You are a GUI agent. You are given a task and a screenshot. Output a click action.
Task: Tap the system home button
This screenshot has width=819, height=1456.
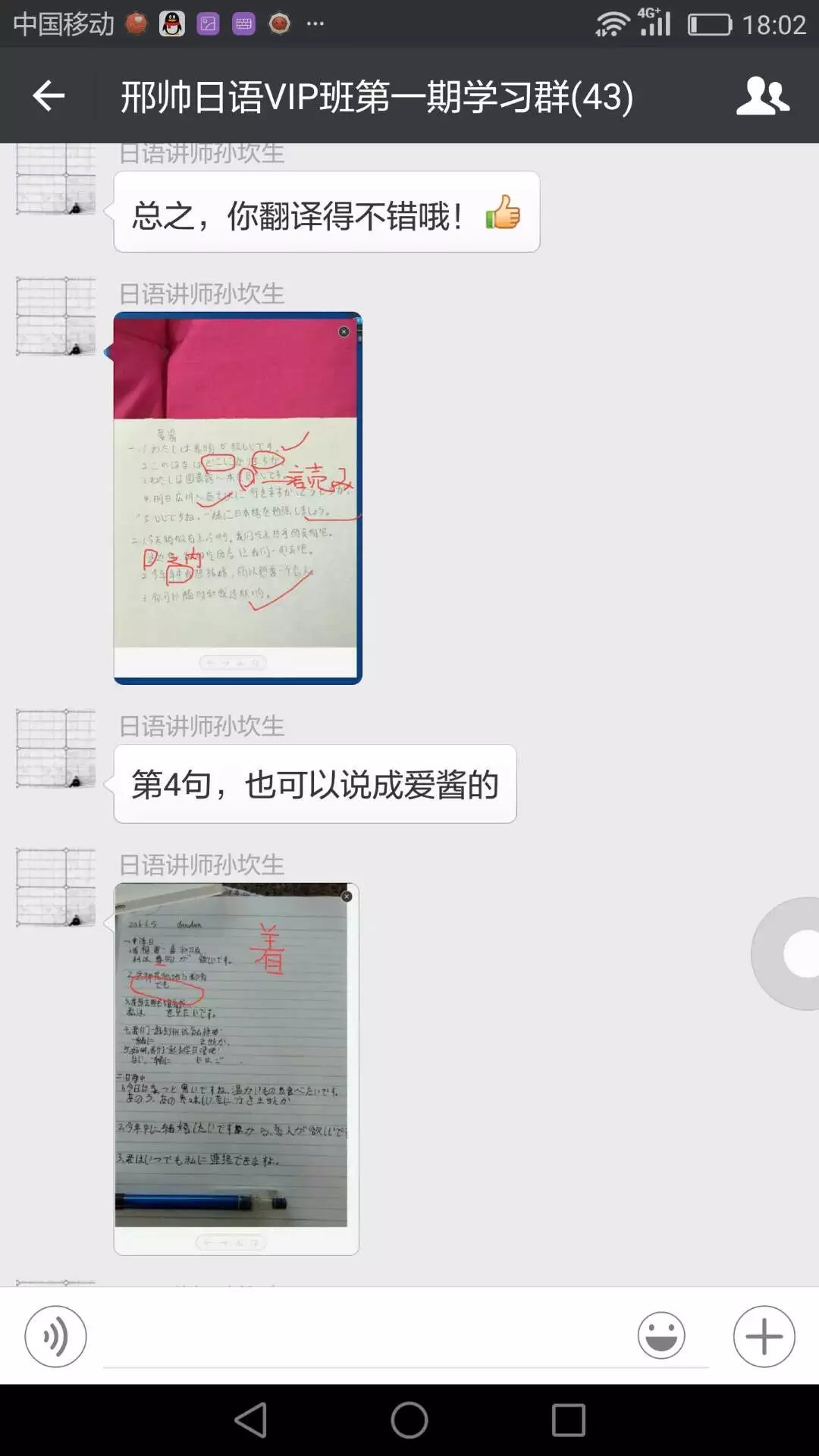click(x=409, y=1420)
